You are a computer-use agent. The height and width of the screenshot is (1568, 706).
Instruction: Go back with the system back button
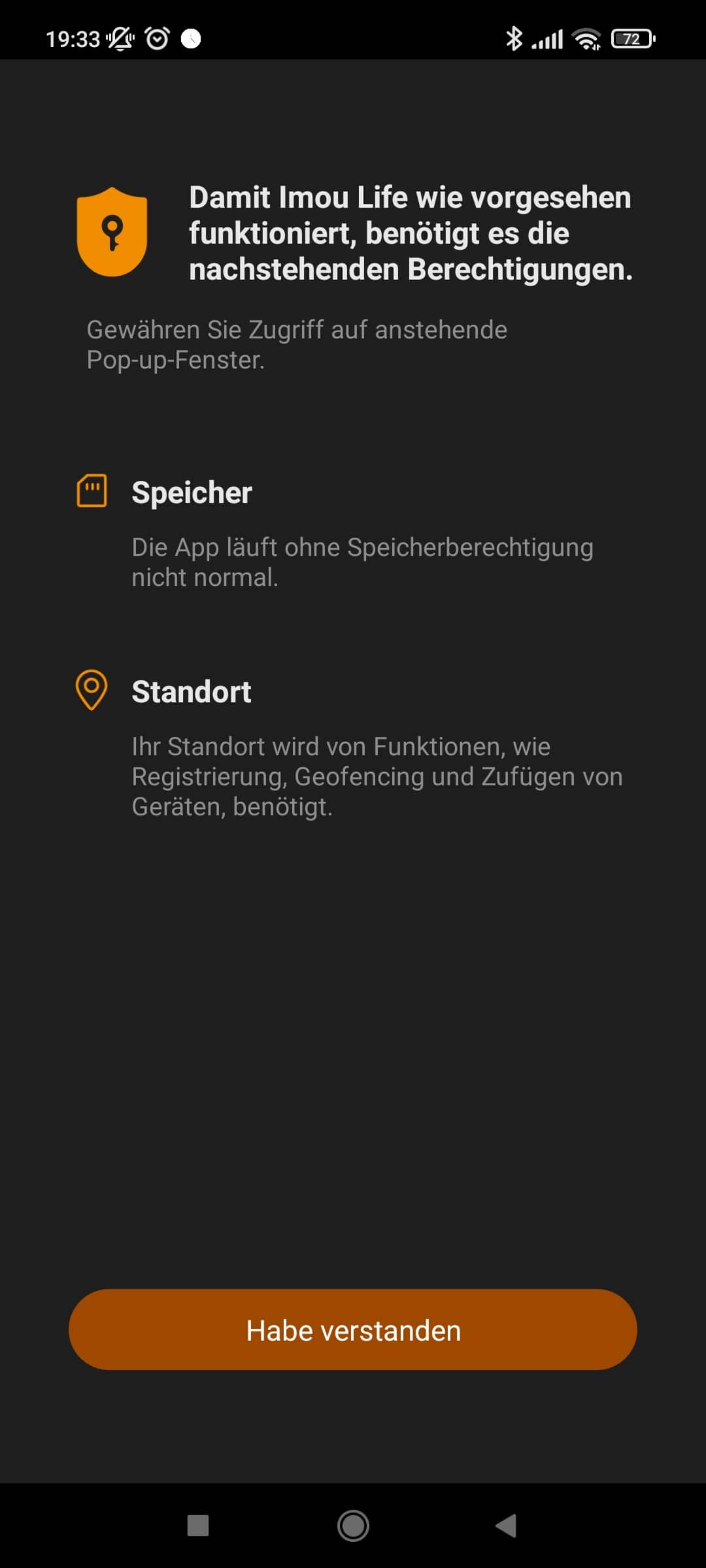pyautogui.click(x=507, y=1526)
